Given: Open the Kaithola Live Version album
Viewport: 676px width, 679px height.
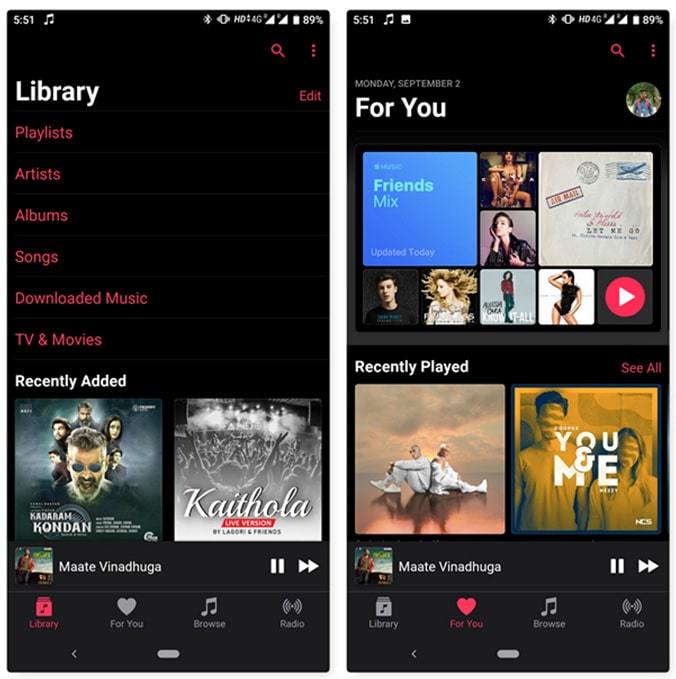Looking at the screenshot, I should 247,469.
